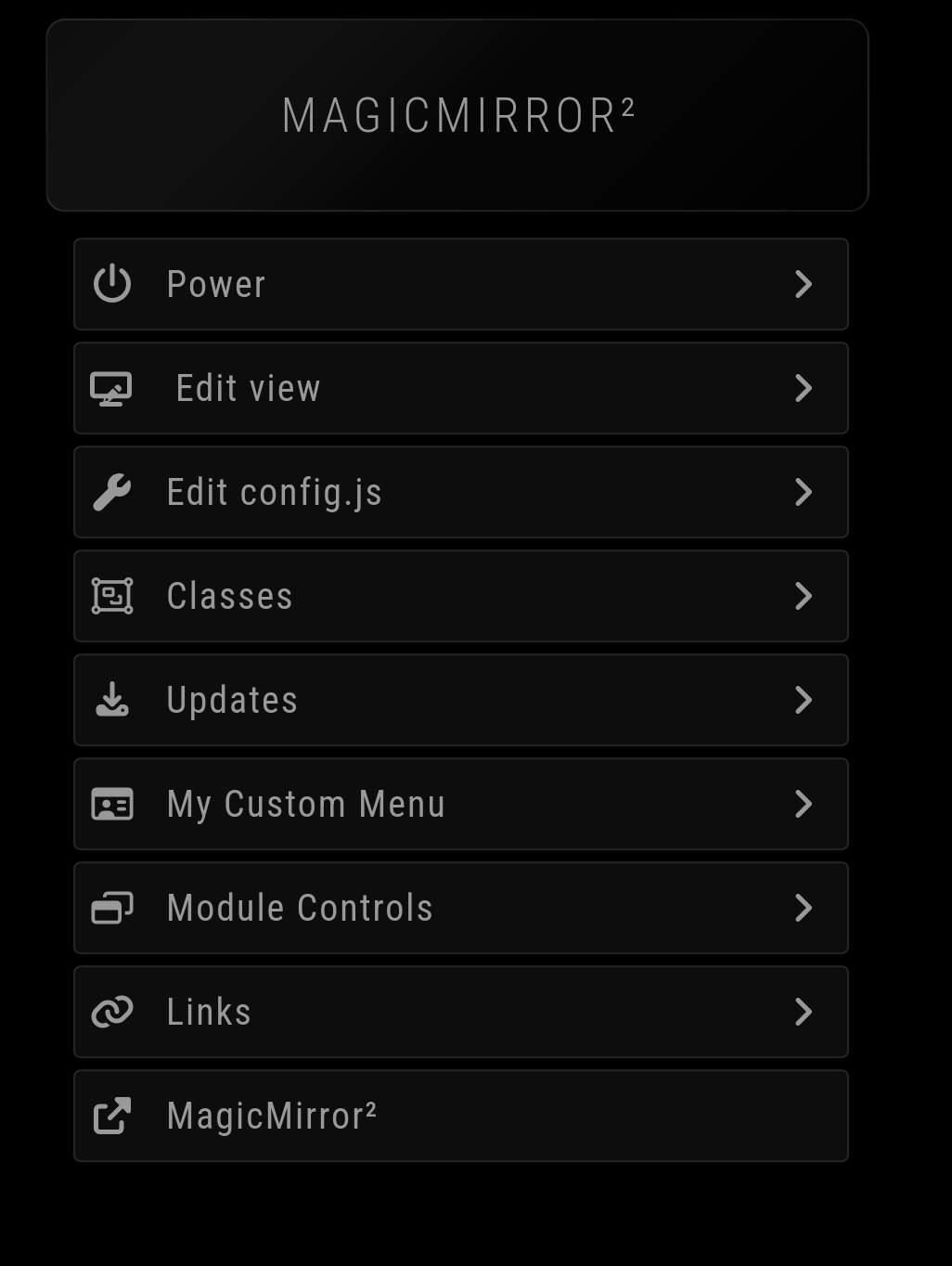Select the Classes row
This screenshot has height=1266, width=952.
pos(460,596)
